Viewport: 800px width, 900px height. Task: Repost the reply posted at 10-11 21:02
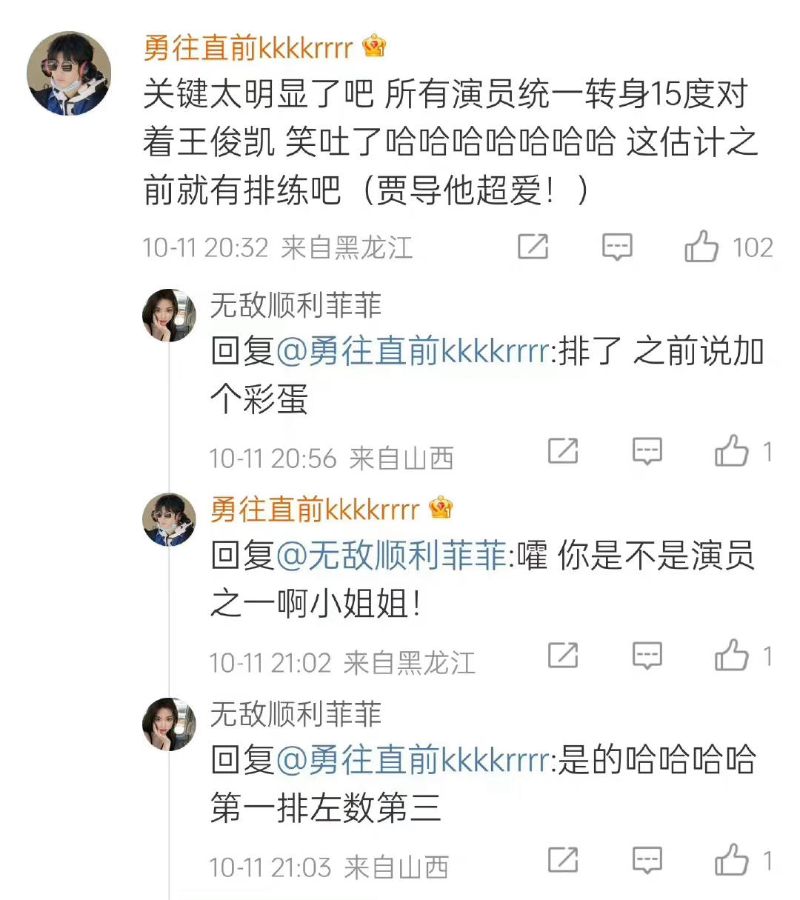pos(563,656)
